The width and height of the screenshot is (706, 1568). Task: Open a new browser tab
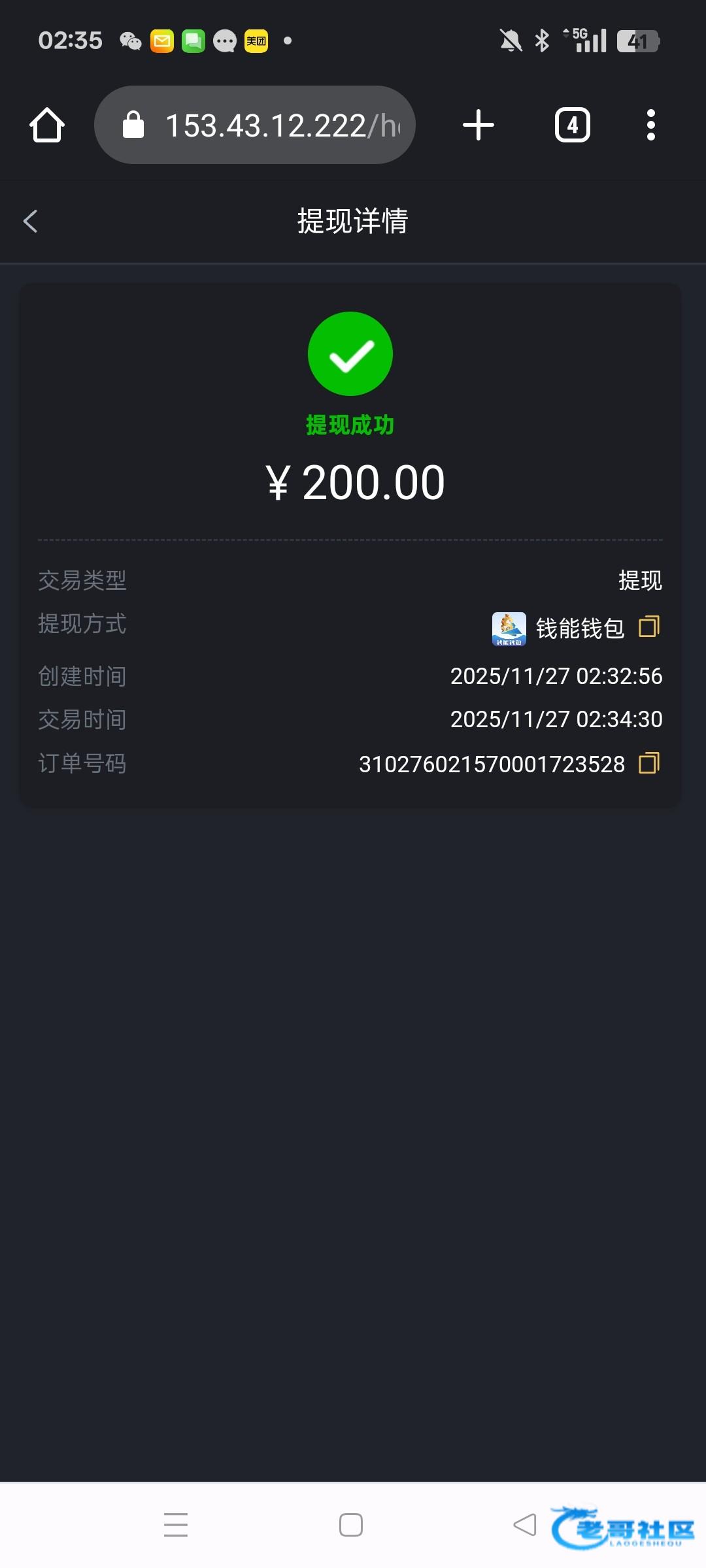[x=478, y=125]
